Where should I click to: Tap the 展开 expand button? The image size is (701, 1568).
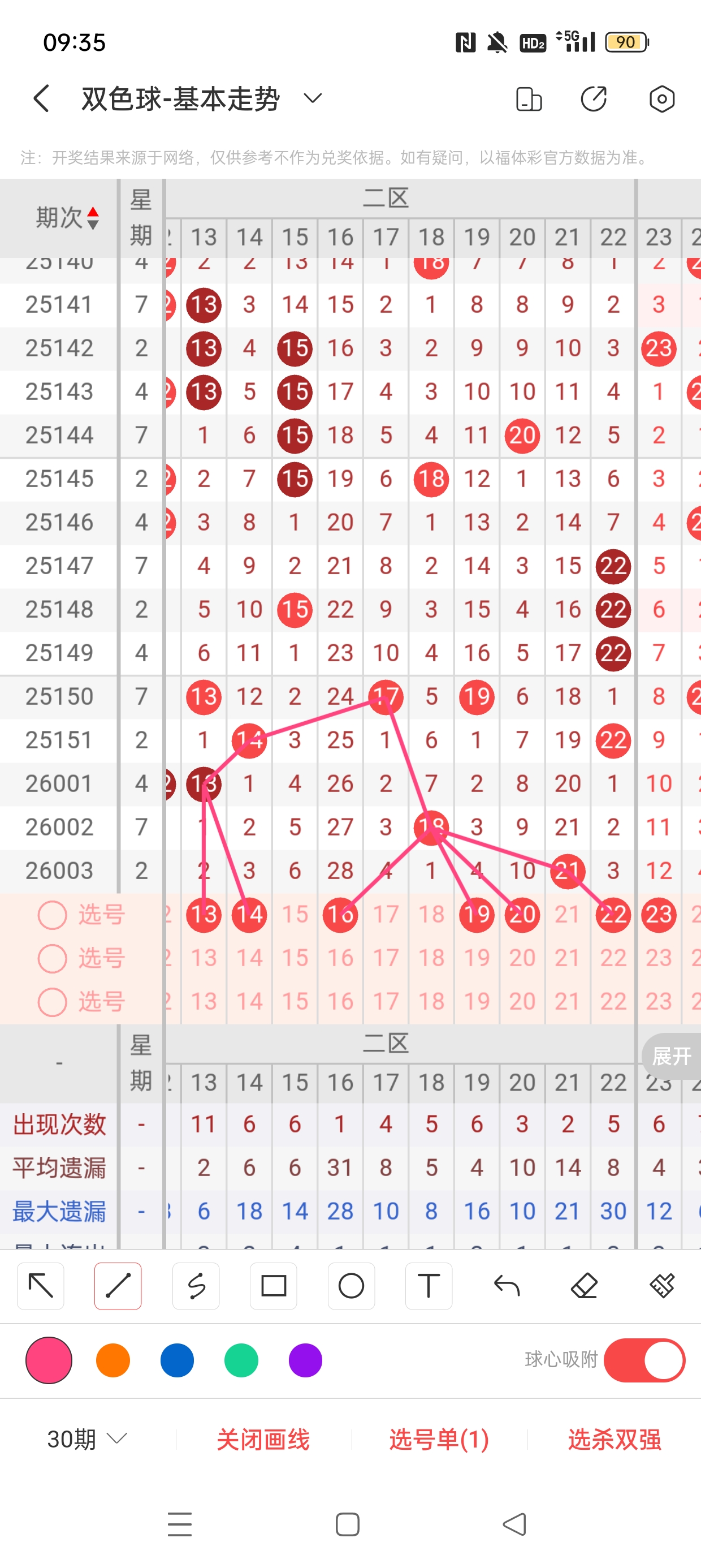(x=672, y=1056)
